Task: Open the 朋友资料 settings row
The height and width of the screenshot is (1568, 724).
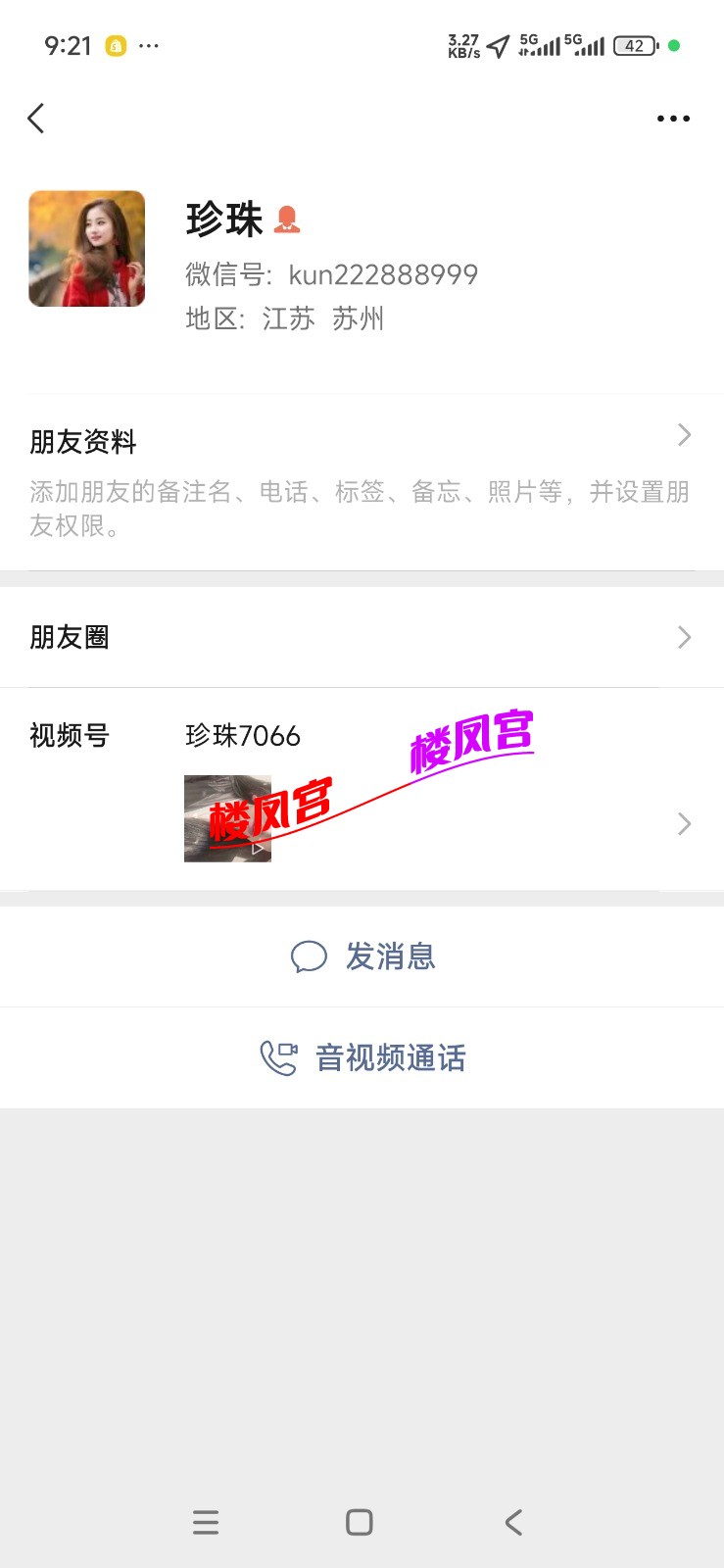Action: pyautogui.click(x=362, y=480)
